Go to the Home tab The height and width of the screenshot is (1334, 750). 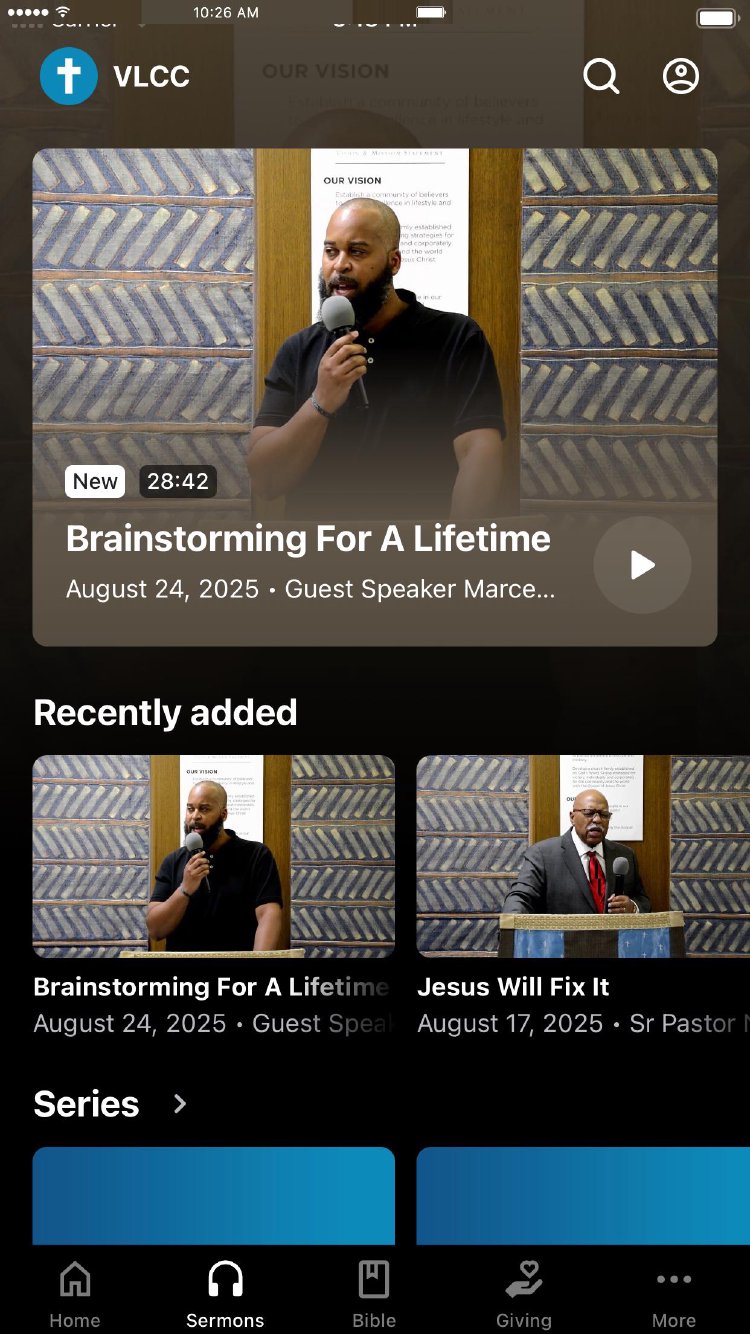click(x=75, y=1292)
